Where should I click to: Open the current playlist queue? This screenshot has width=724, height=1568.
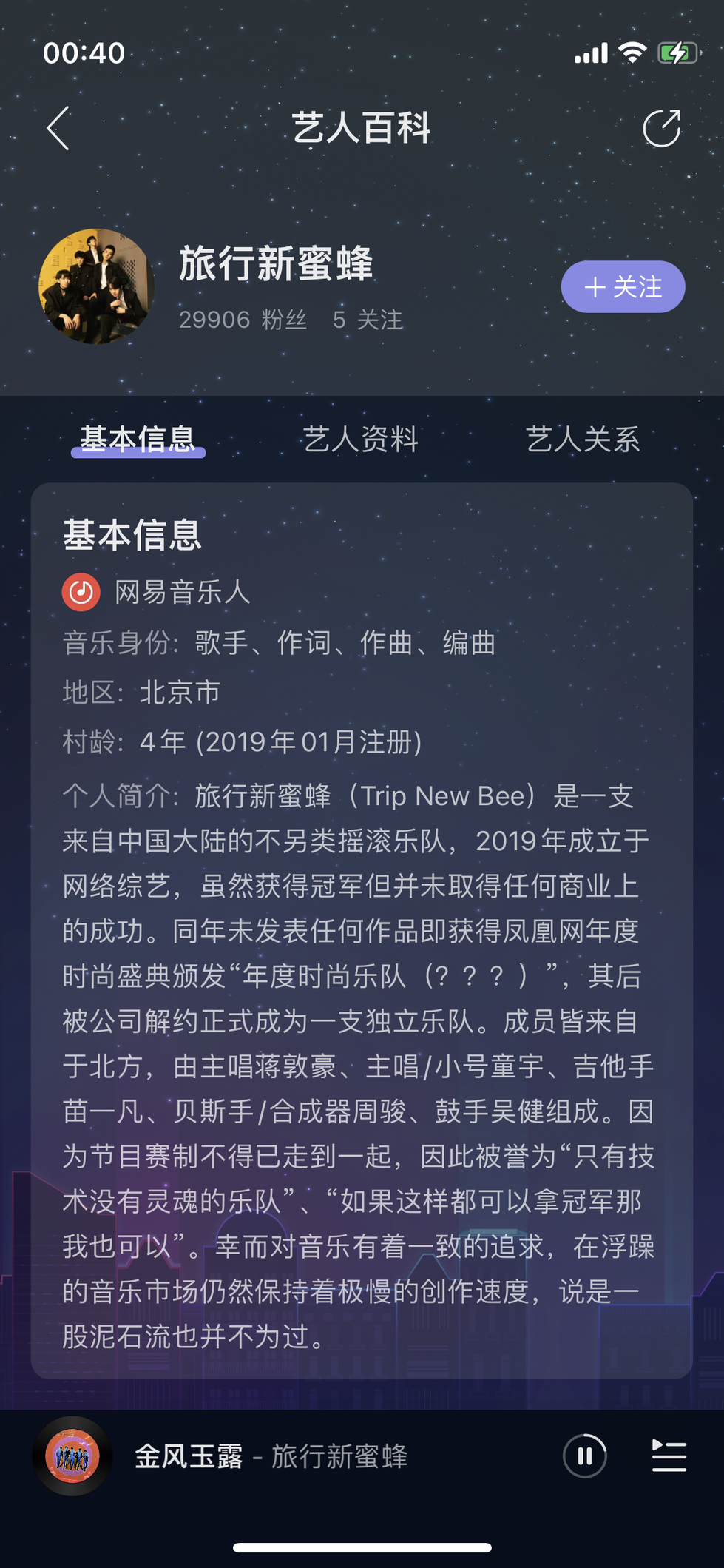click(x=669, y=1456)
